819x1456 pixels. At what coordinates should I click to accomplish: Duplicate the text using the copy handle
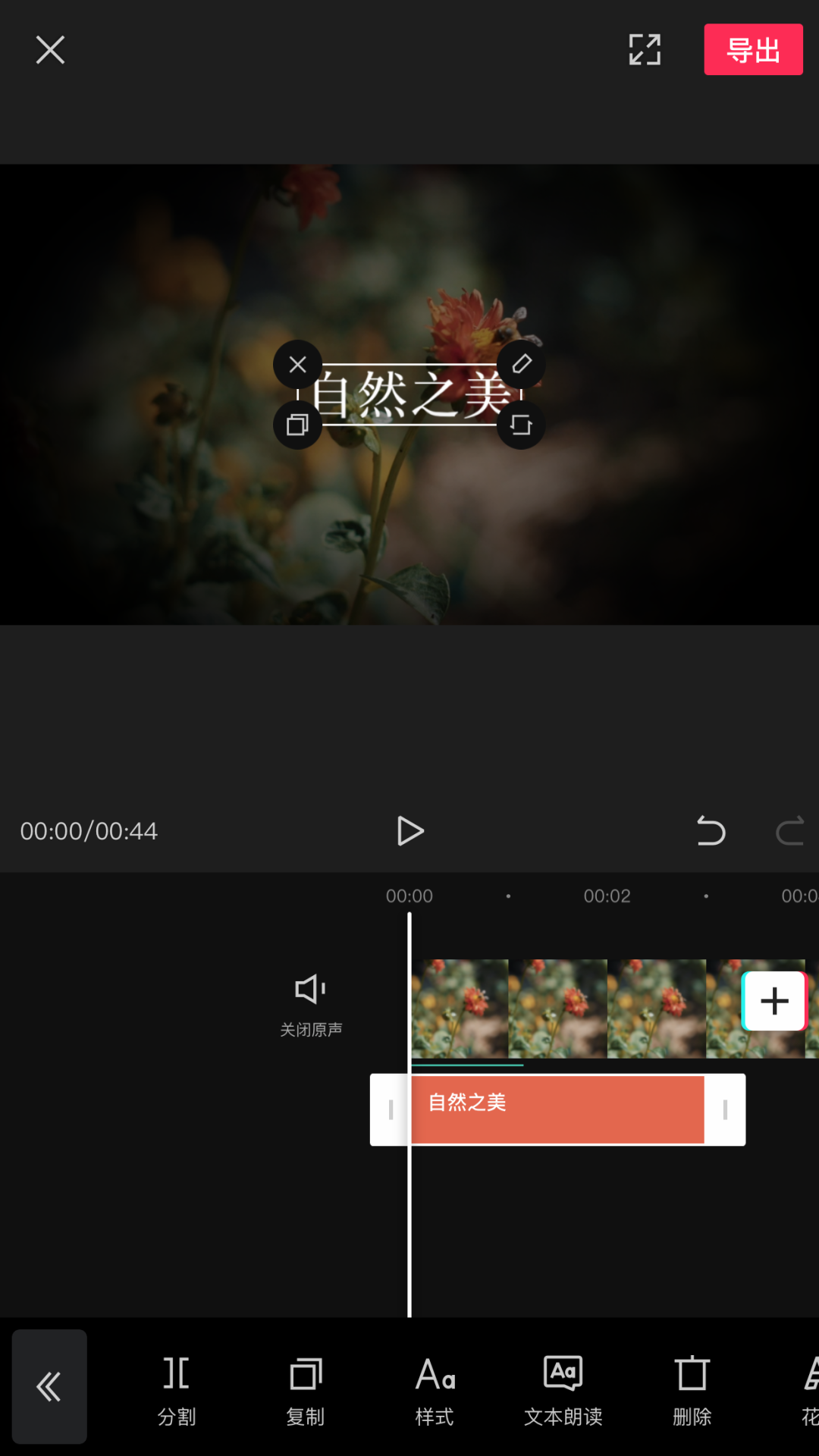pos(297,425)
